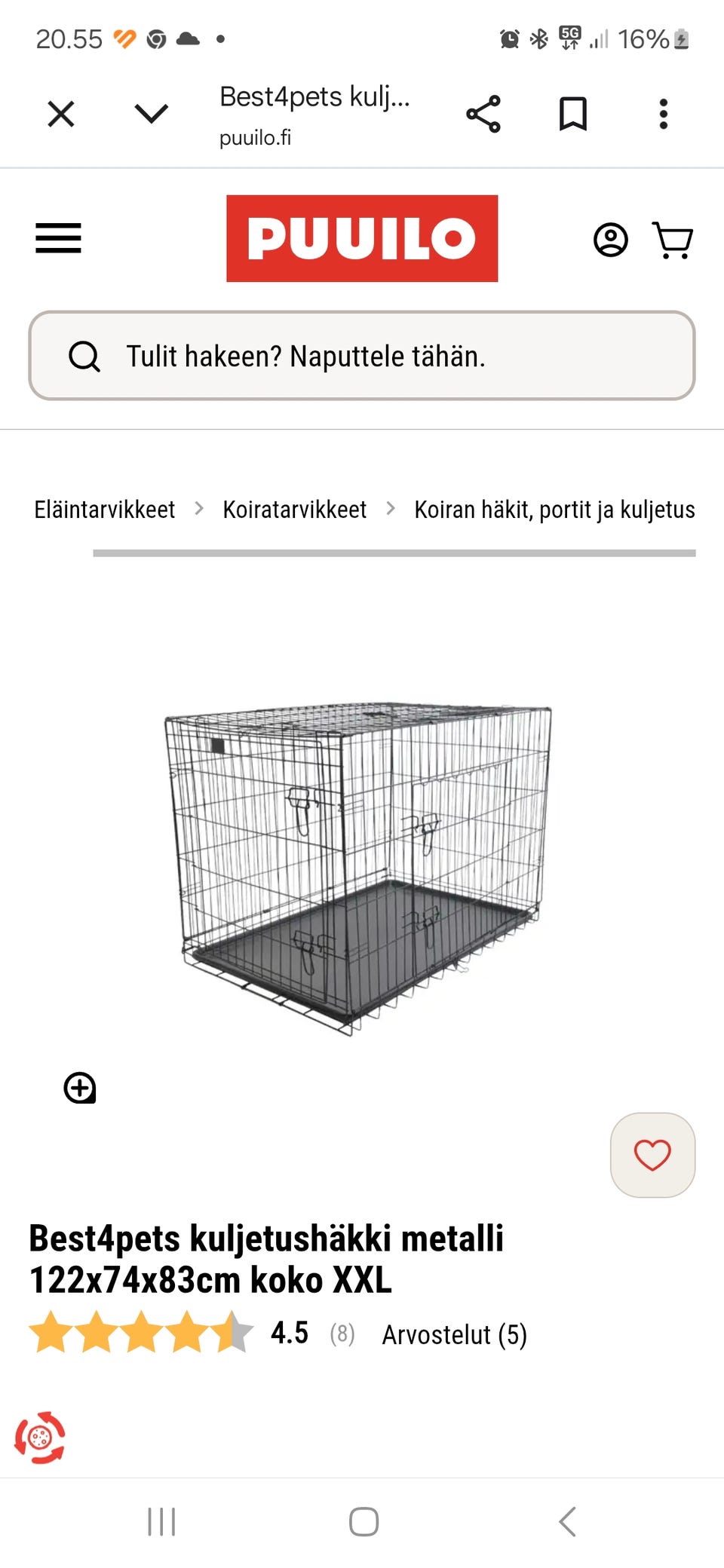Open the browser three-dot menu
Viewport: 724px width, 1568px height.
(663, 113)
